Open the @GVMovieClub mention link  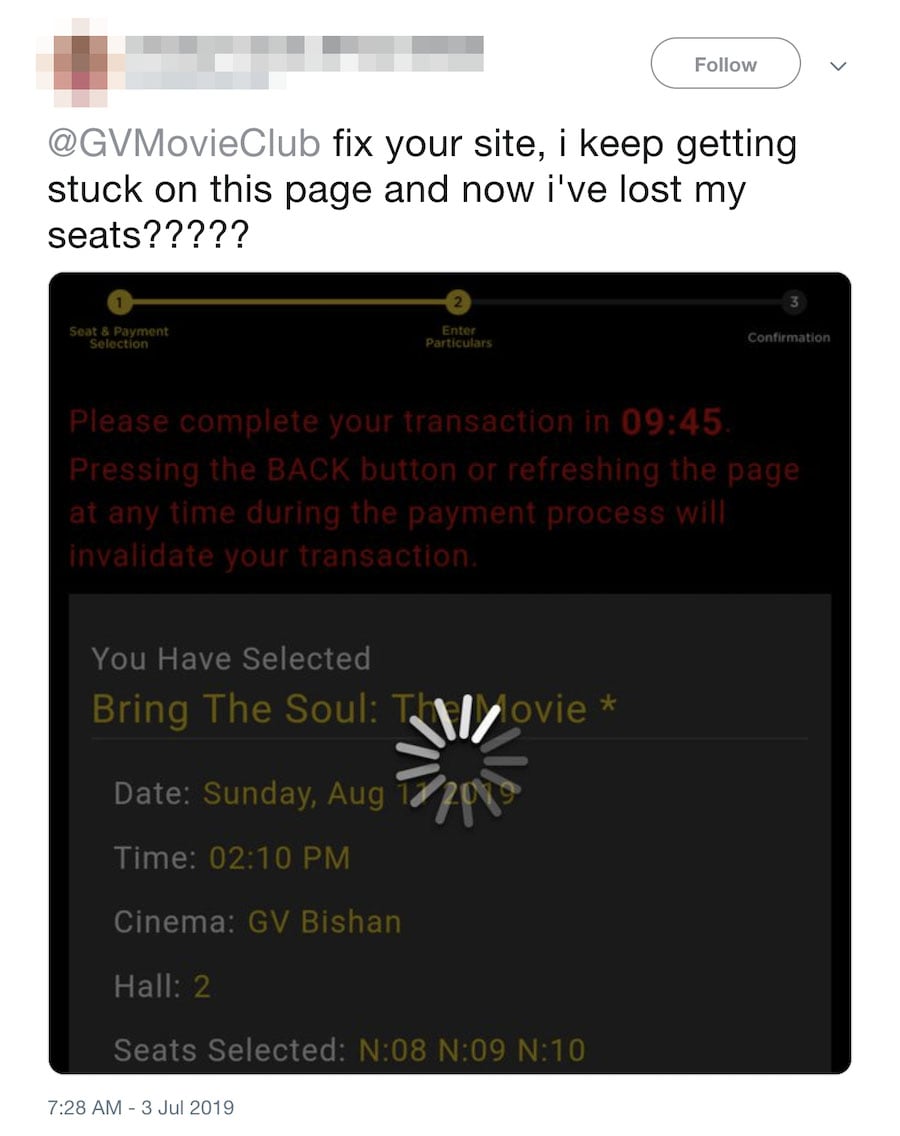click(x=184, y=144)
